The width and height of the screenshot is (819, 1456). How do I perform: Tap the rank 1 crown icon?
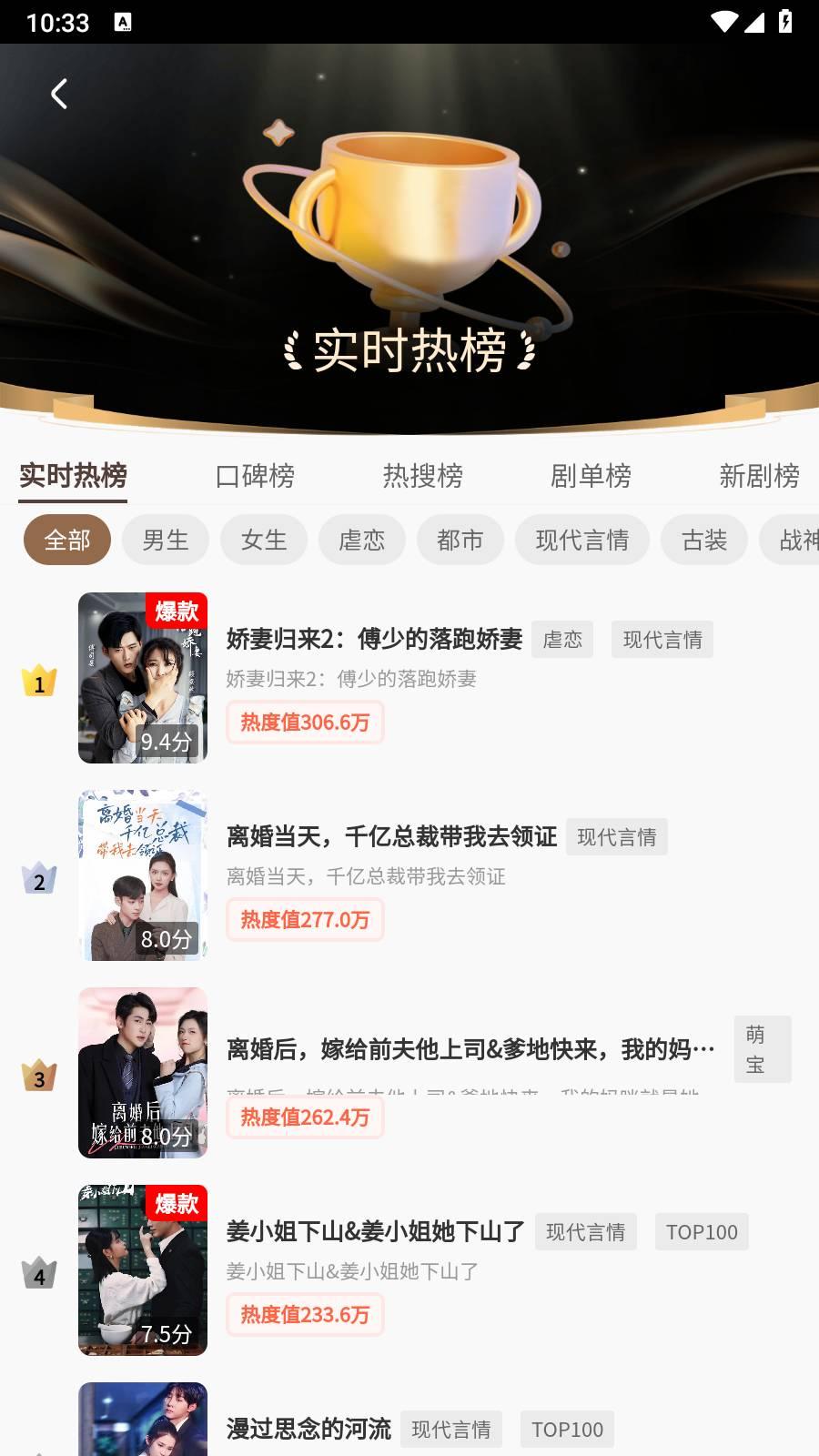coord(38,681)
